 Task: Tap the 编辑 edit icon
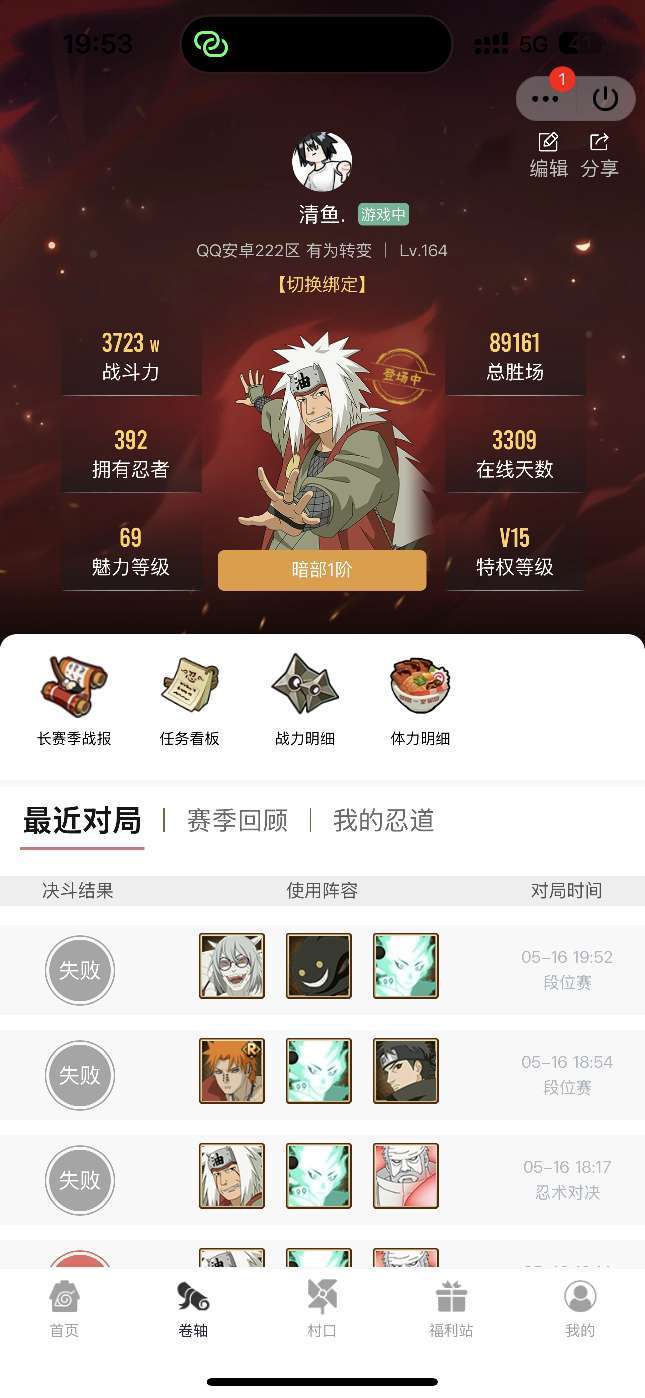pyautogui.click(x=548, y=155)
